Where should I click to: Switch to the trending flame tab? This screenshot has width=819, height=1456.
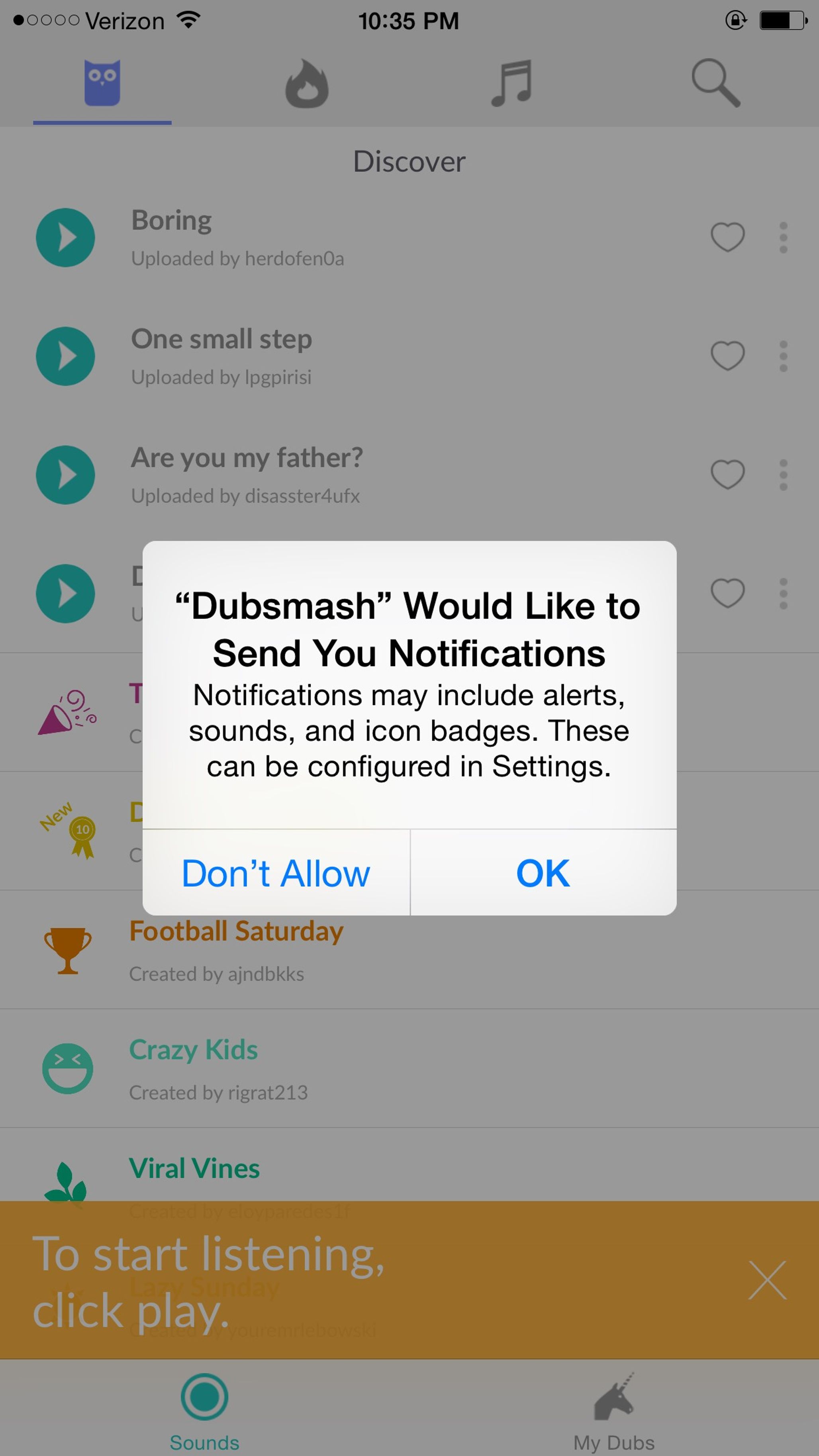pyautogui.click(x=307, y=84)
